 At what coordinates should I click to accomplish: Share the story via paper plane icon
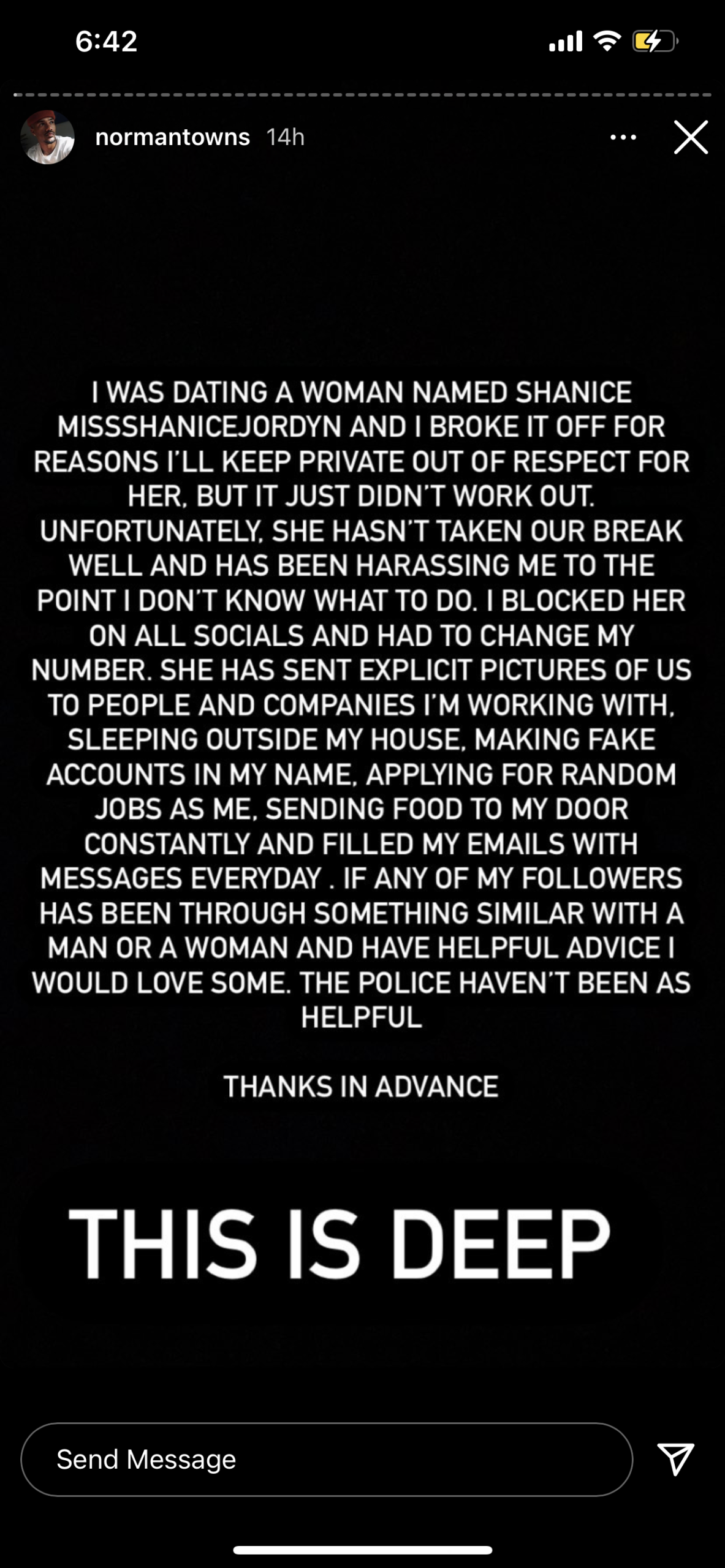[x=675, y=1458]
